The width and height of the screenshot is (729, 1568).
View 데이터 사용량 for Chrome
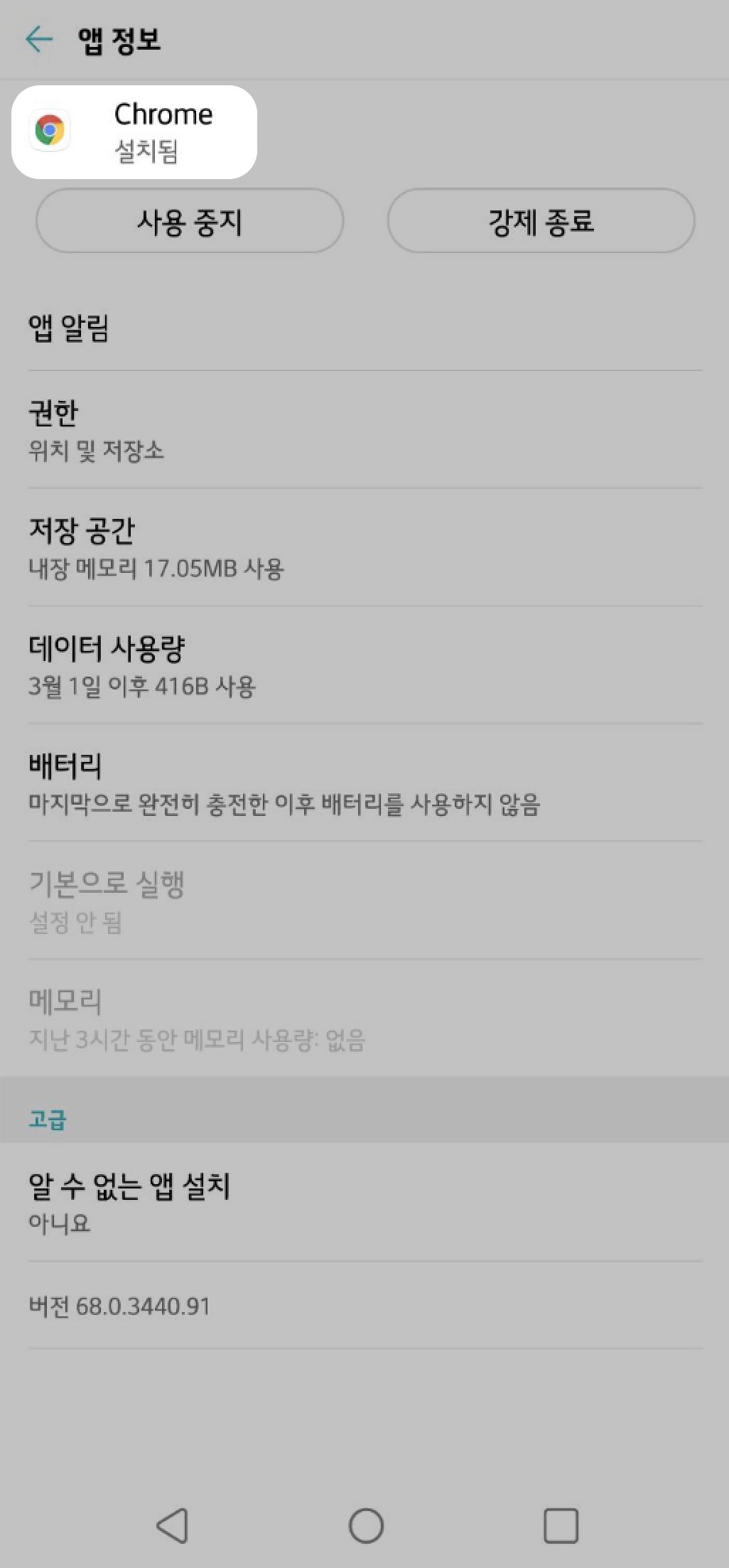(x=364, y=665)
